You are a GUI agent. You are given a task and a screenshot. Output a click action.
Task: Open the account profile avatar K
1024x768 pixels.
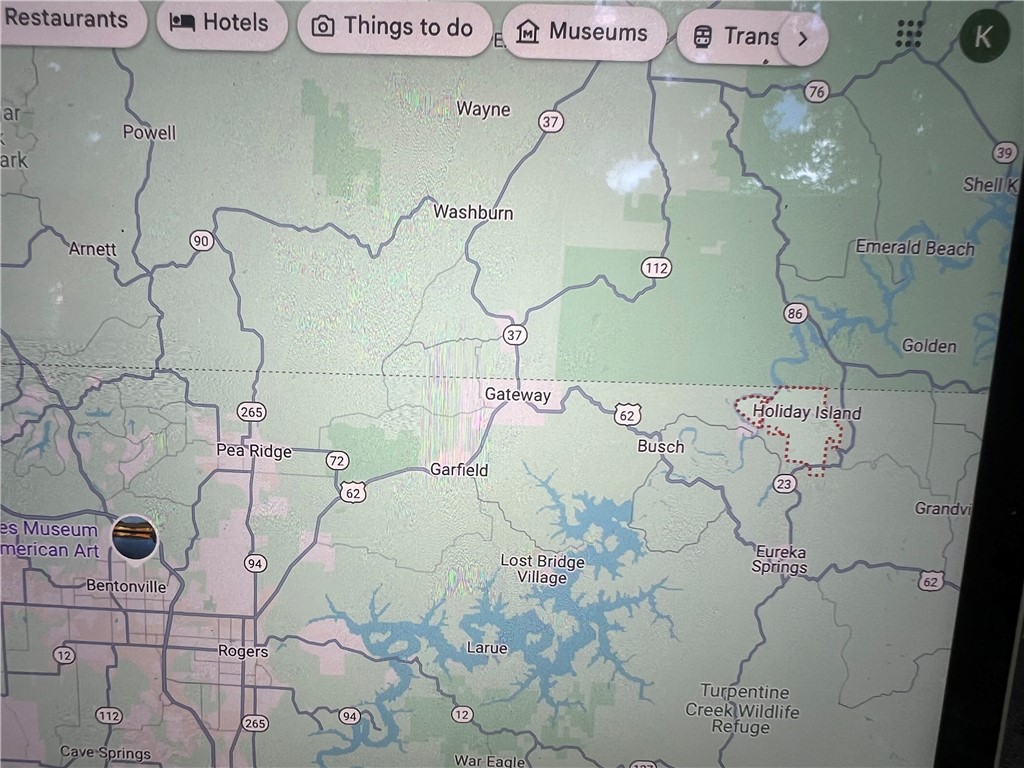click(x=983, y=37)
